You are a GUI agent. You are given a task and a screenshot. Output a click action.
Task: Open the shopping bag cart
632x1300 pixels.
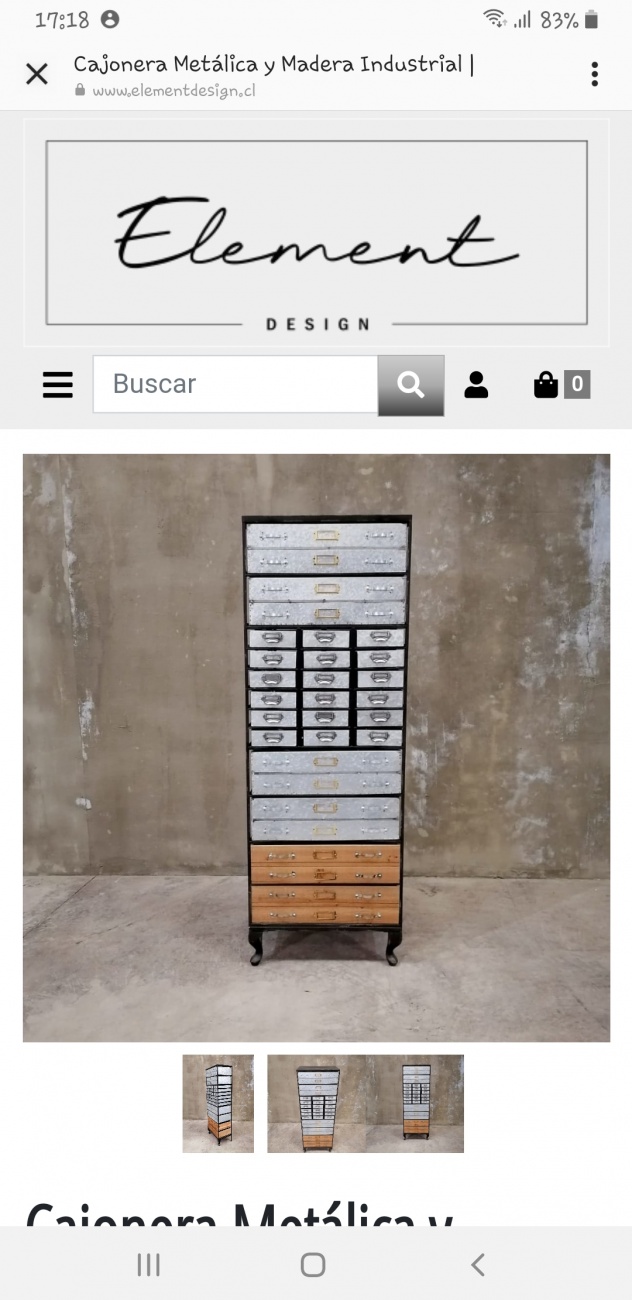[x=560, y=385]
